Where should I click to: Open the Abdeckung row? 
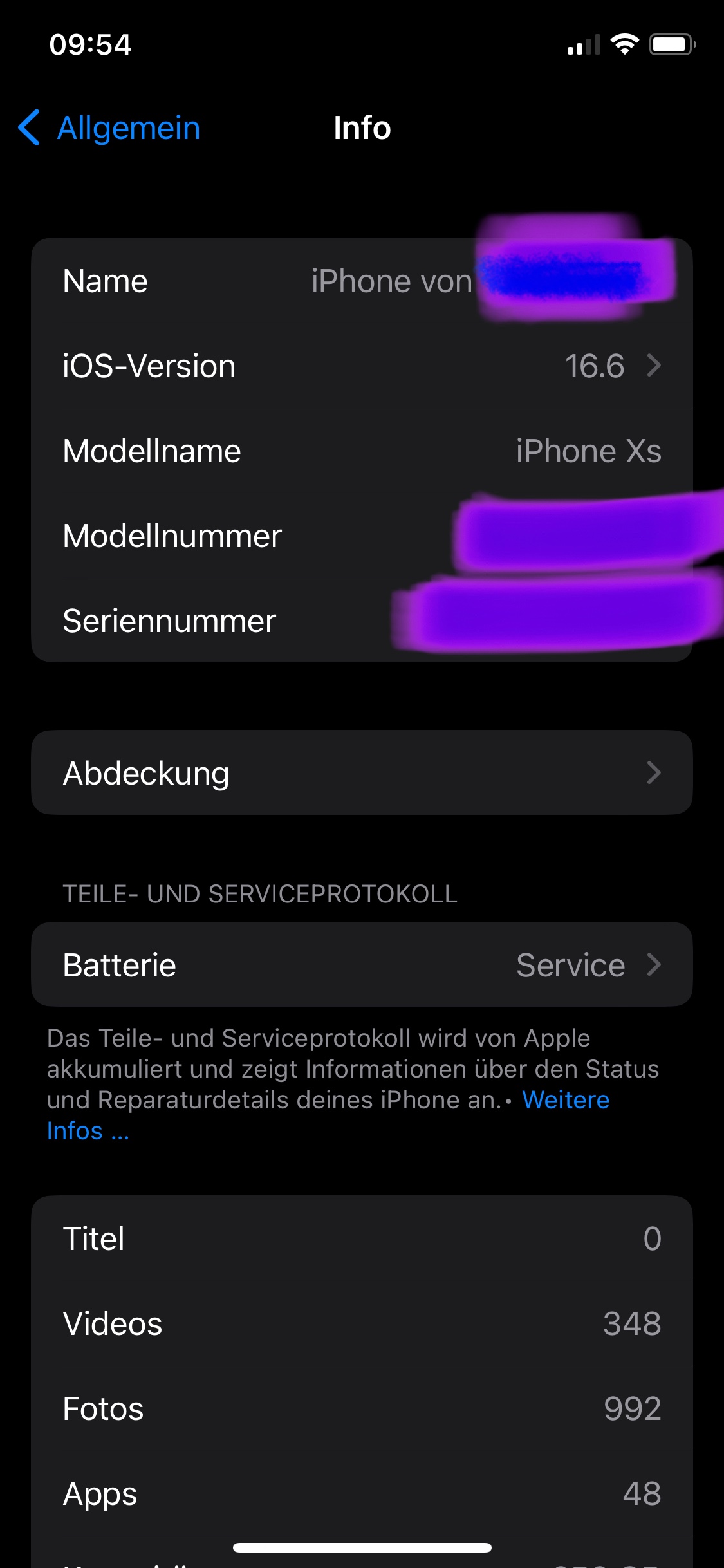[362, 772]
